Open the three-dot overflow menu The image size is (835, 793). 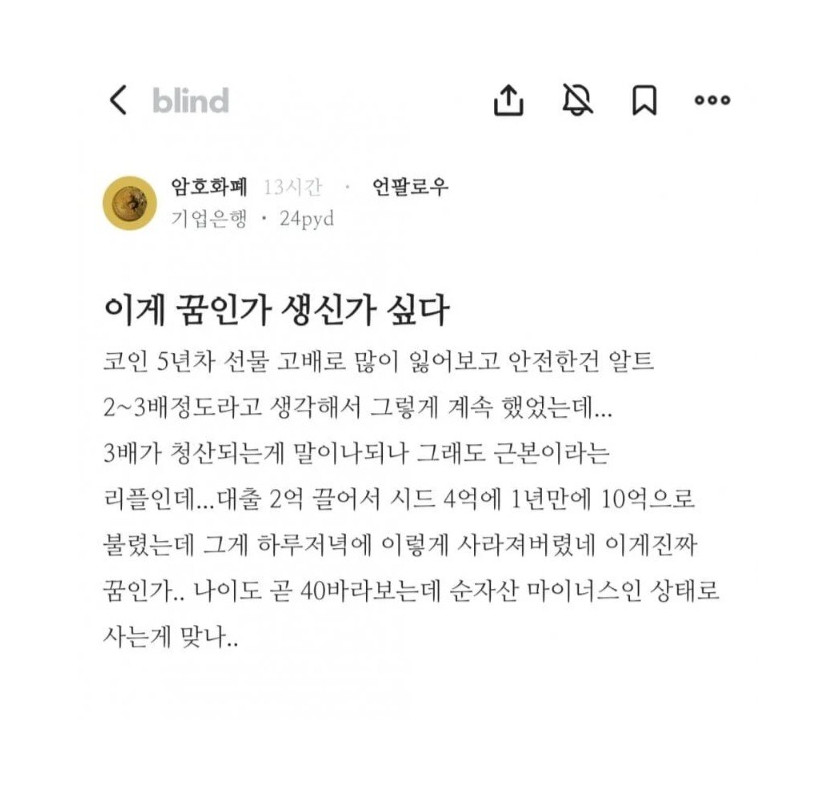coord(712,100)
